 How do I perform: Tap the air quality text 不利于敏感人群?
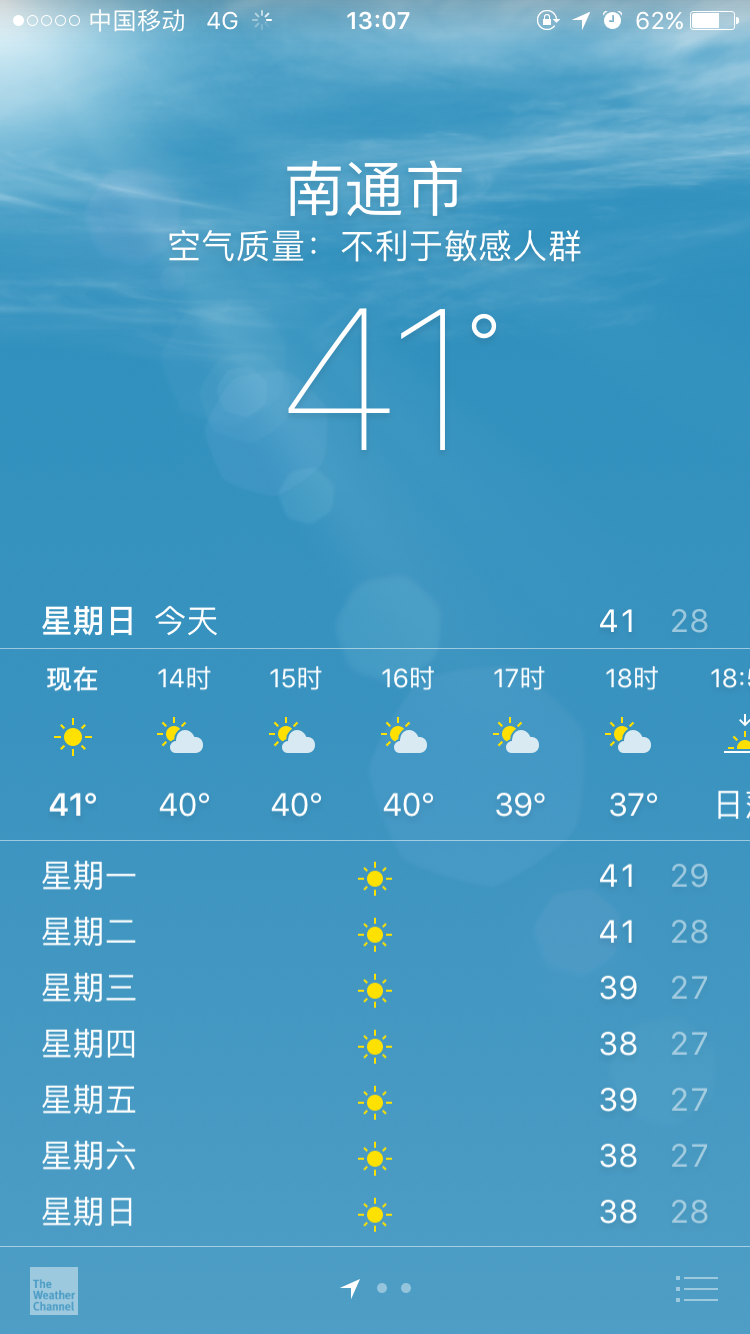point(460,243)
